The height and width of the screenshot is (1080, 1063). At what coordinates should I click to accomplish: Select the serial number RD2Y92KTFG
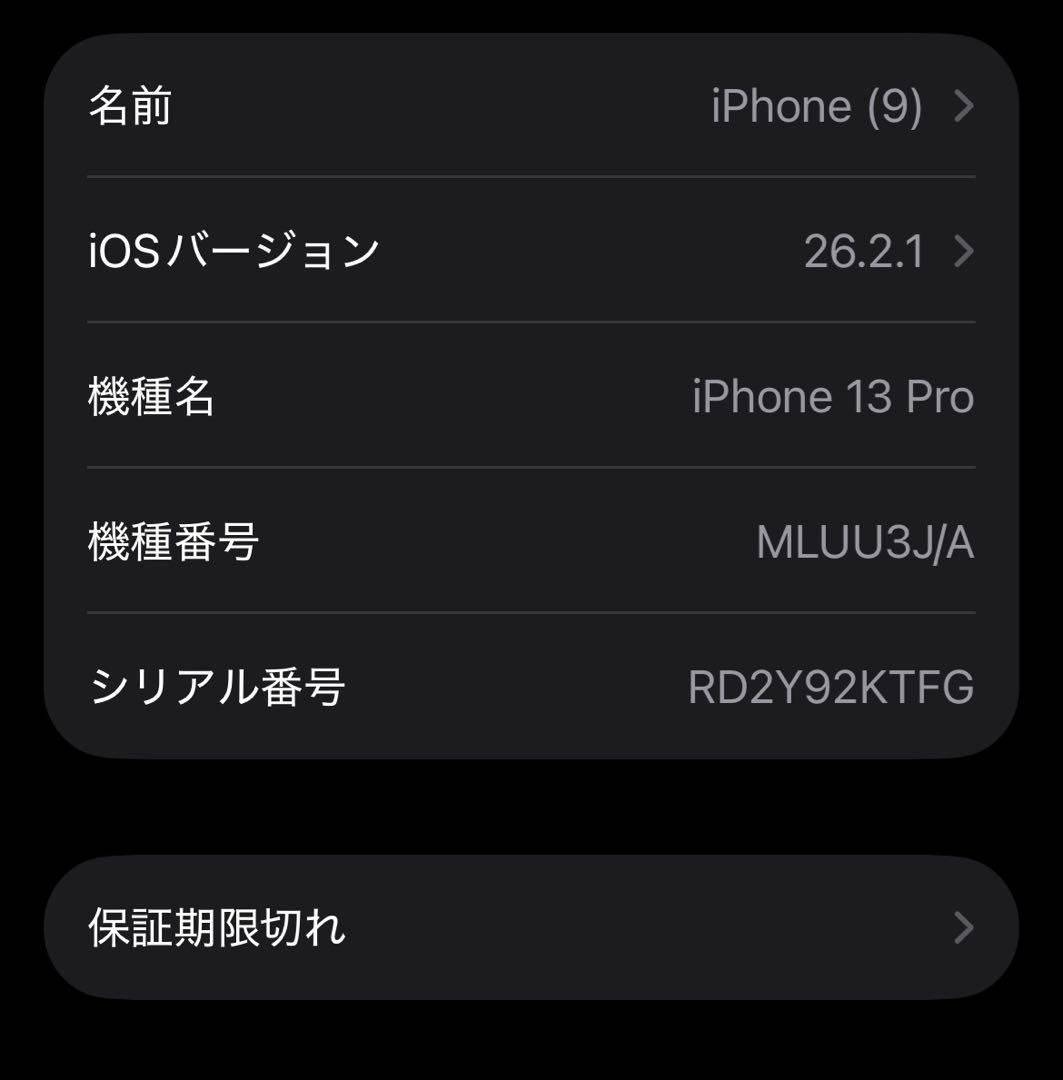pyautogui.click(x=832, y=686)
